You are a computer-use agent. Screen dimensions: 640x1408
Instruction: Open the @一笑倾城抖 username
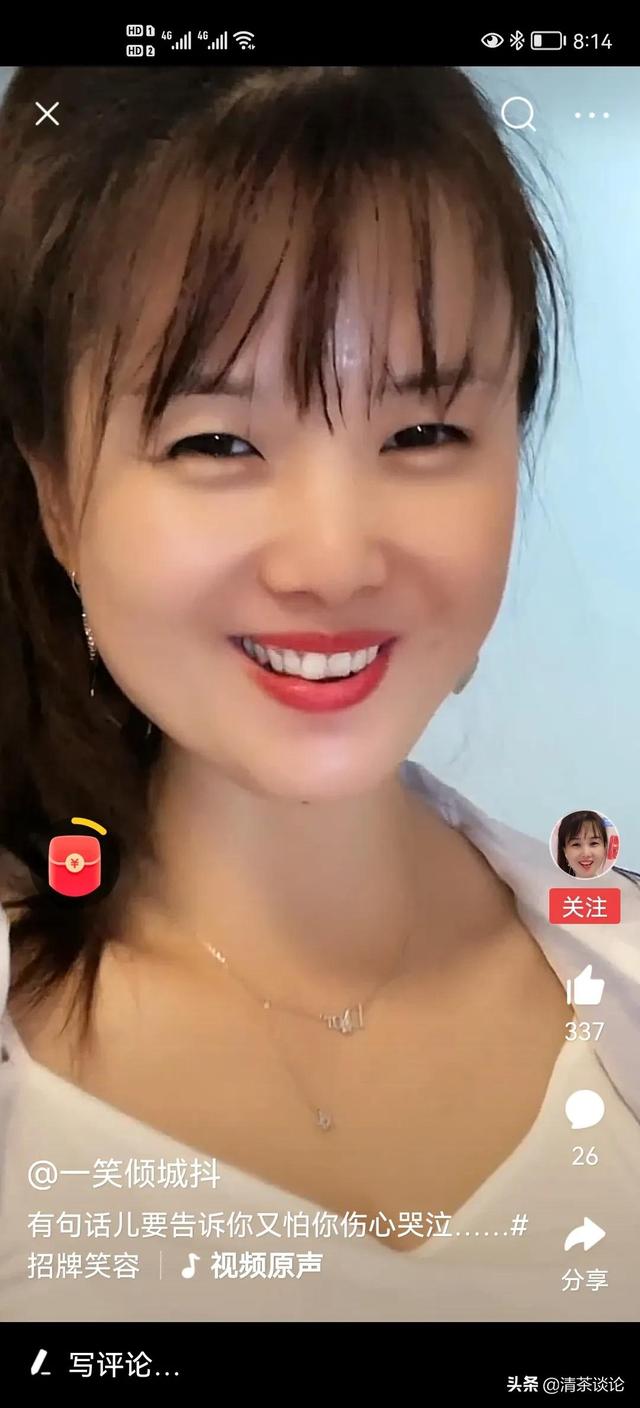124,1174
